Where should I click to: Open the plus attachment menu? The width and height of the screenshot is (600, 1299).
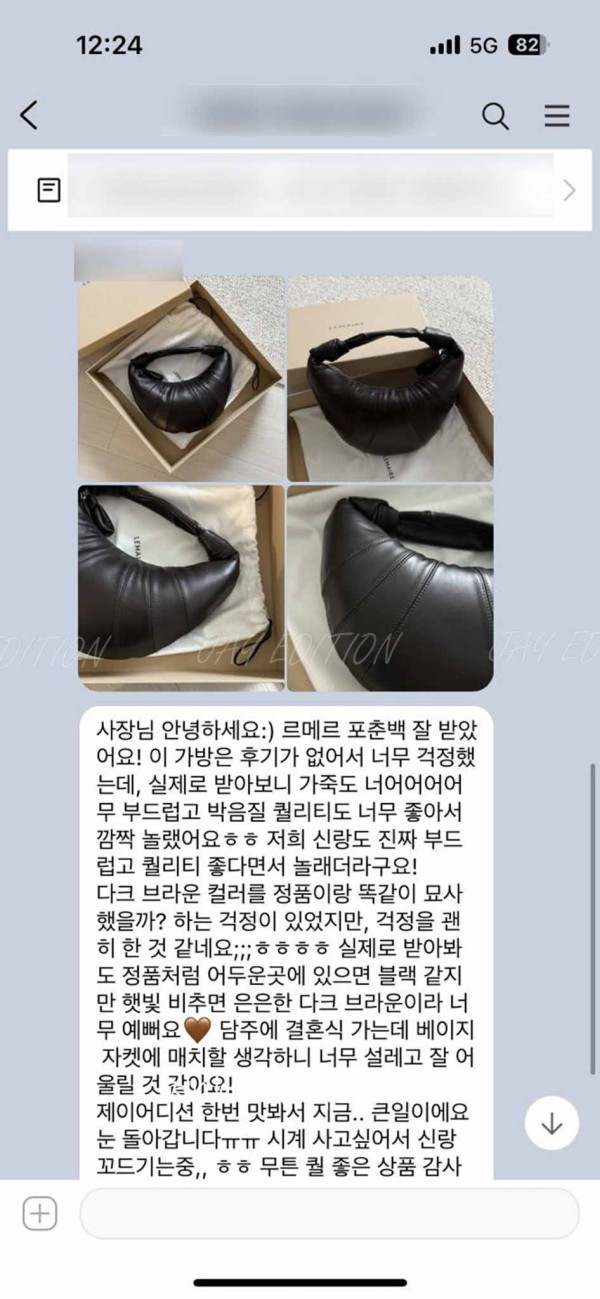[x=39, y=1214]
